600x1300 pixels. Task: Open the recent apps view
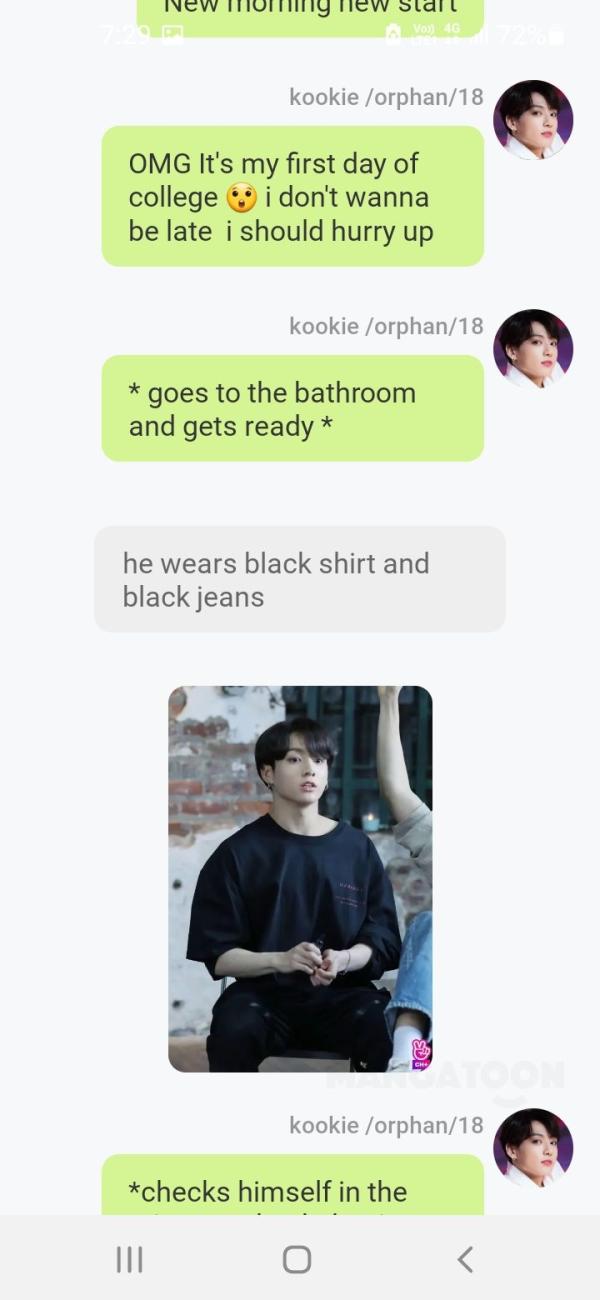pyautogui.click(x=130, y=1259)
